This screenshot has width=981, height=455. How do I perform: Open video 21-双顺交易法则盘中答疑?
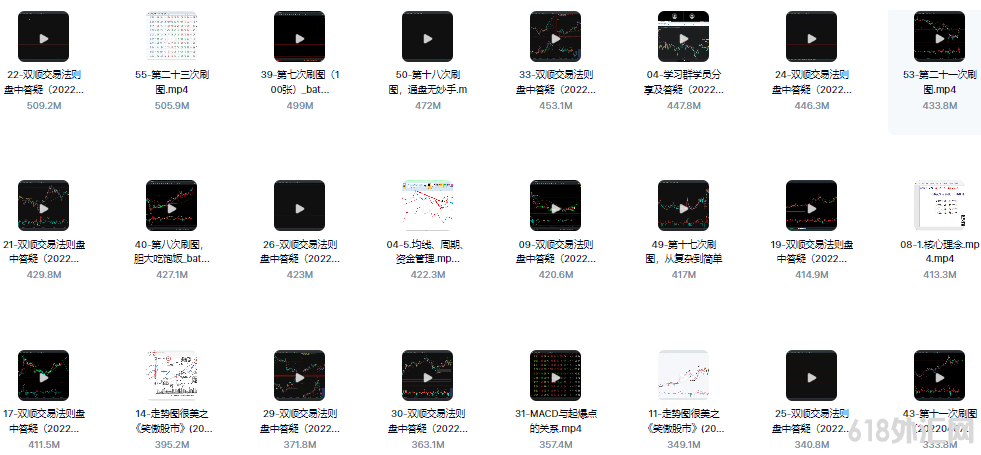pos(43,206)
